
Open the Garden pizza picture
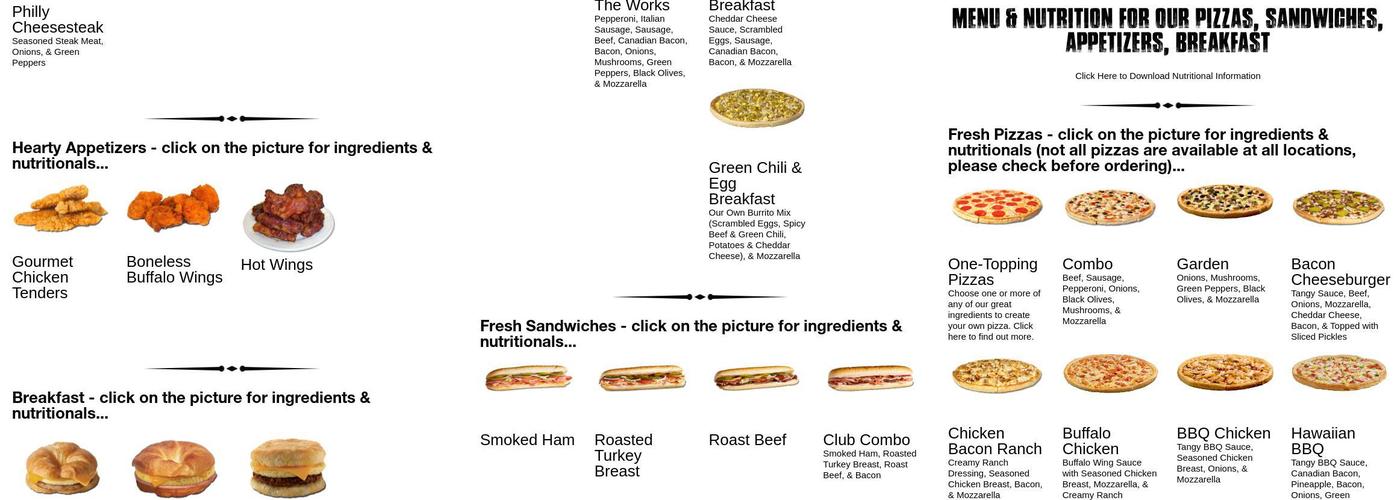(x=1224, y=202)
